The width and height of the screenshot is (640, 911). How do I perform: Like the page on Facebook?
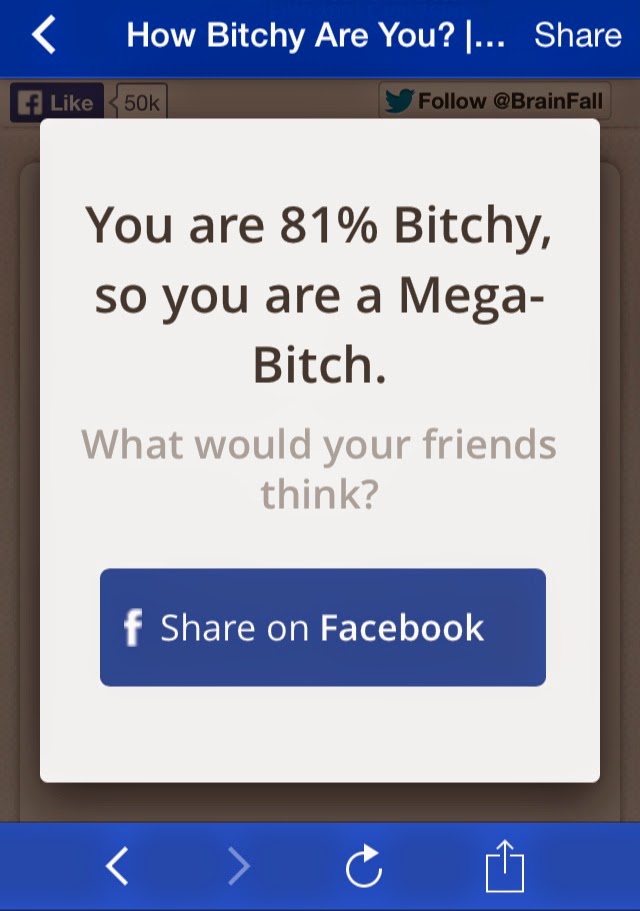pos(57,102)
